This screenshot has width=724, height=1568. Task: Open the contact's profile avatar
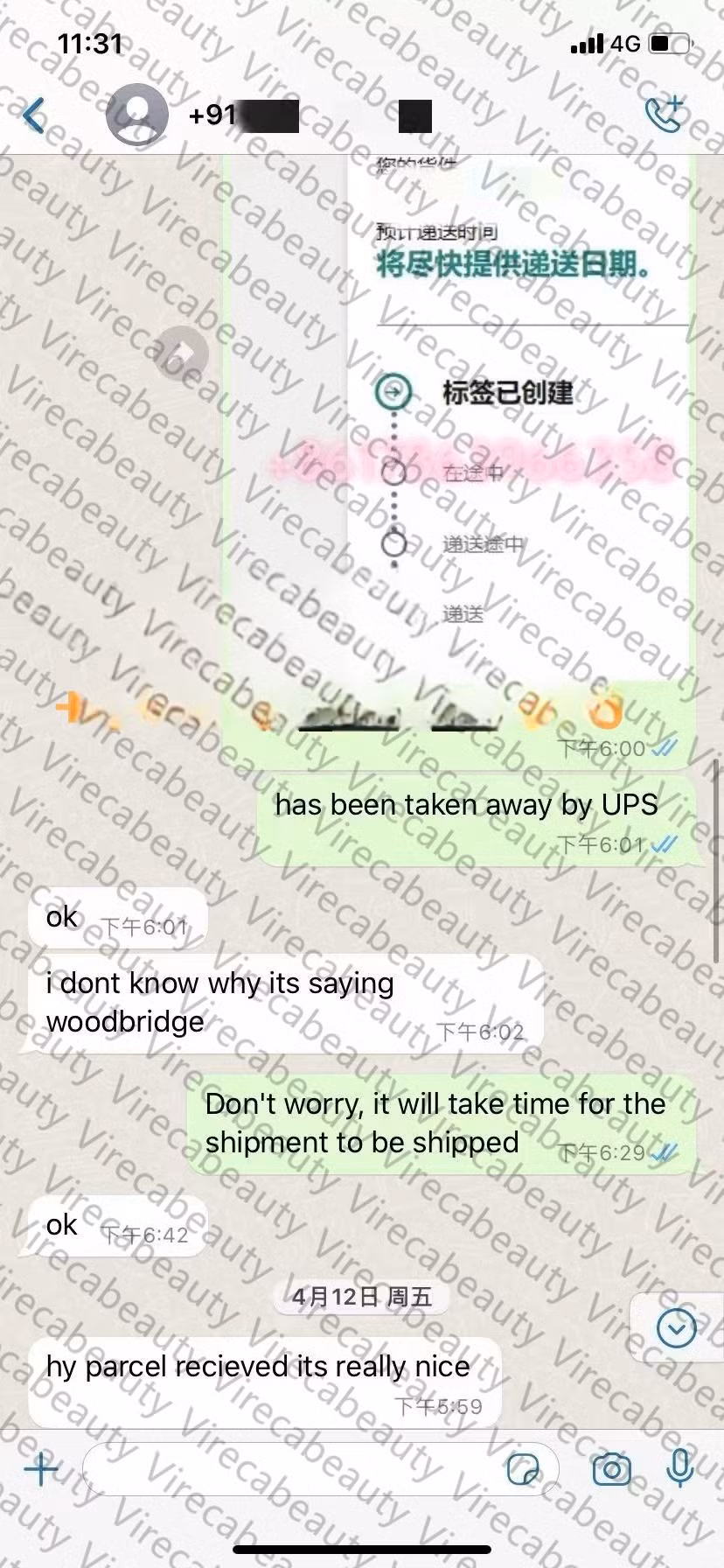click(136, 115)
